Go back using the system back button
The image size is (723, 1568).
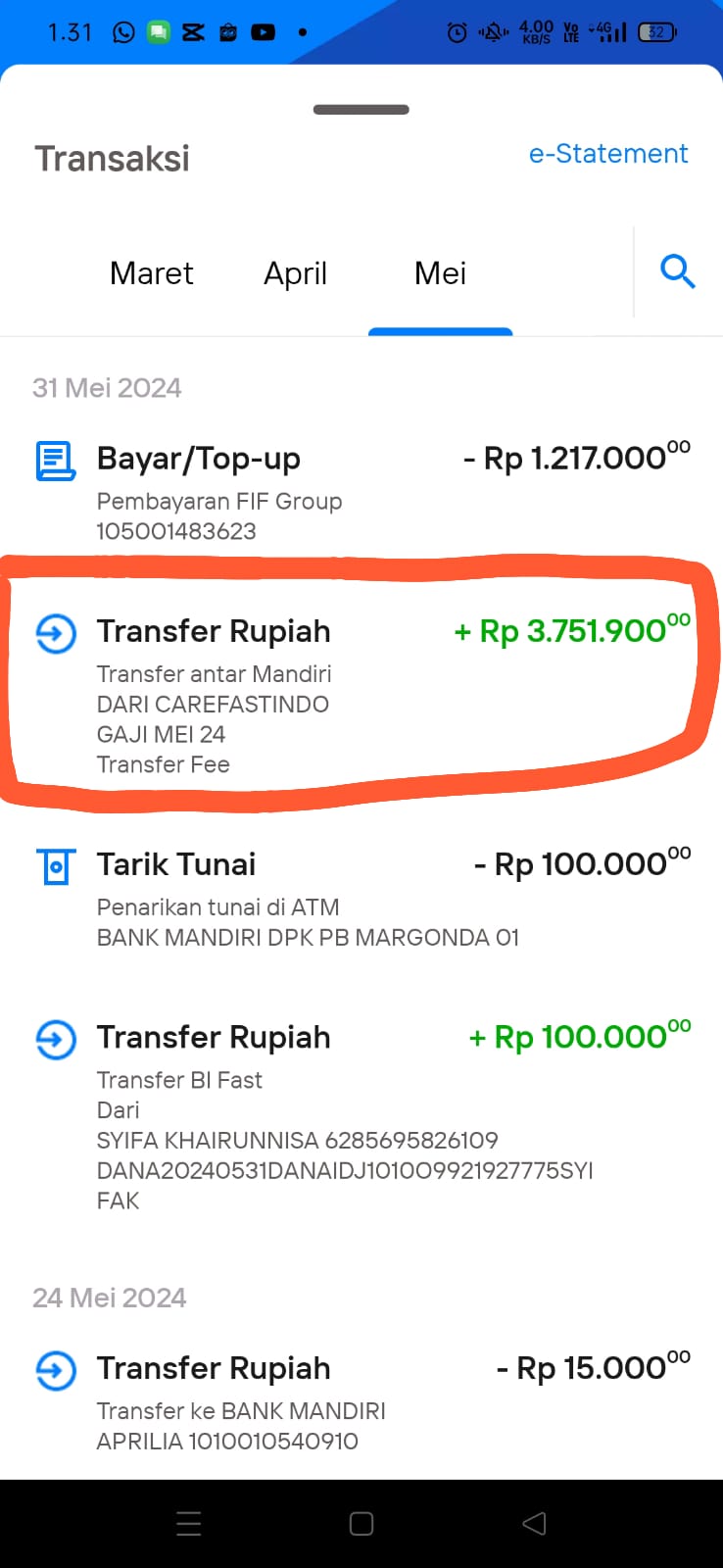[x=534, y=1524]
